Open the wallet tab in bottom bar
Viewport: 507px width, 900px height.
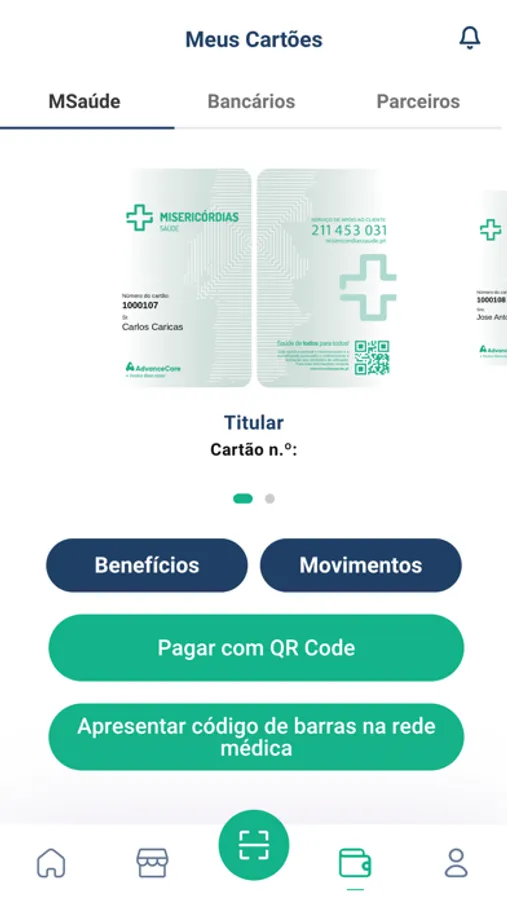(x=355, y=863)
